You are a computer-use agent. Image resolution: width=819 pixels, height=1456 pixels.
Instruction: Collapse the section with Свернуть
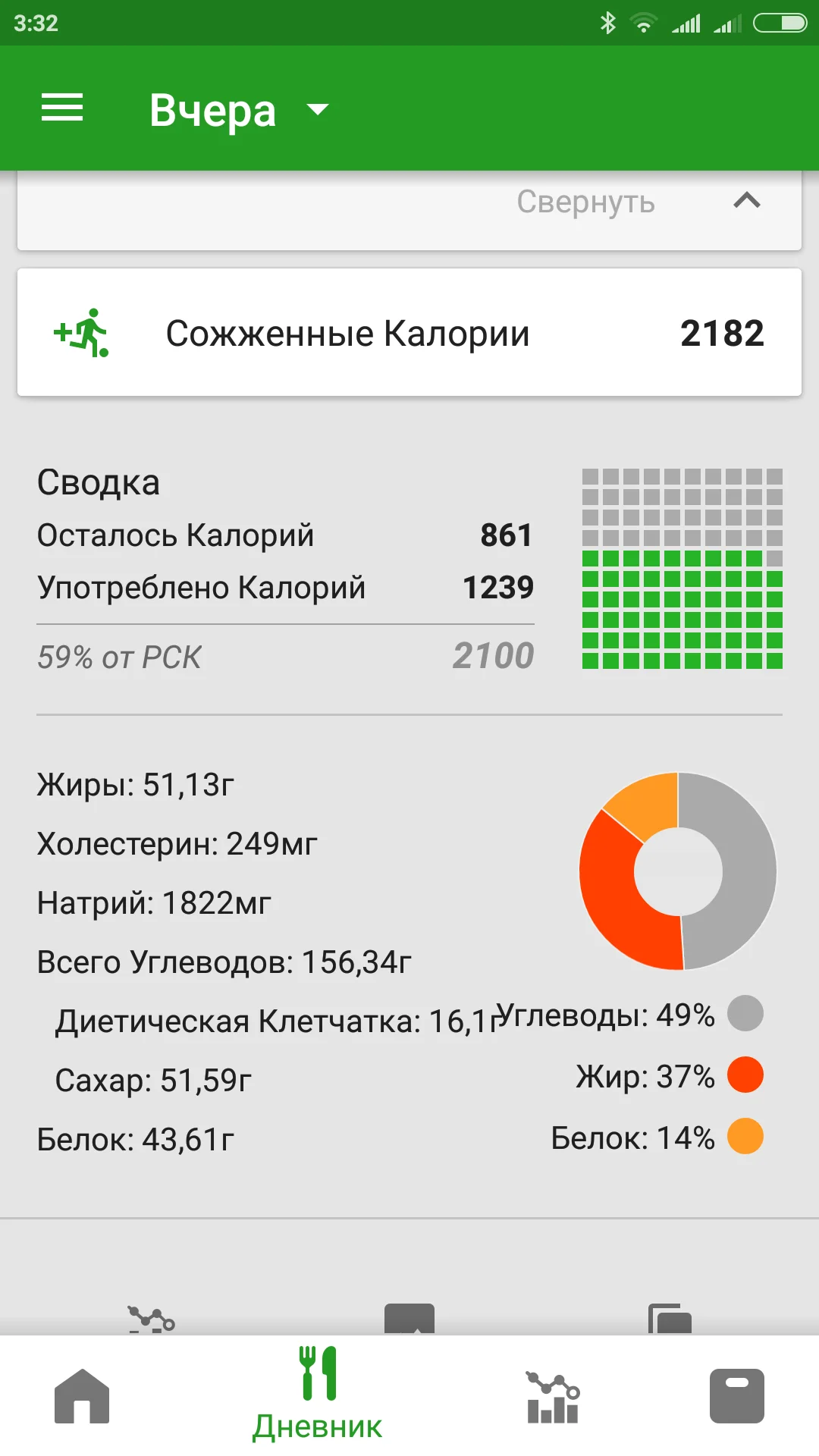point(639,202)
